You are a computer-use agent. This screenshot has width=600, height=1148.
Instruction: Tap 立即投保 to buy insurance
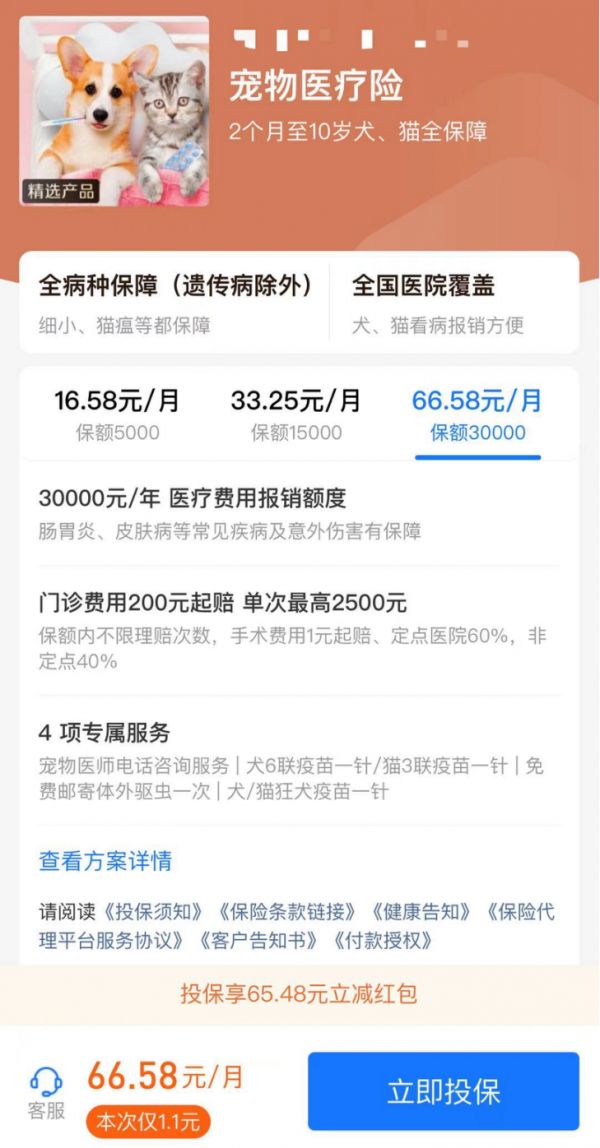pos(443,1091)
